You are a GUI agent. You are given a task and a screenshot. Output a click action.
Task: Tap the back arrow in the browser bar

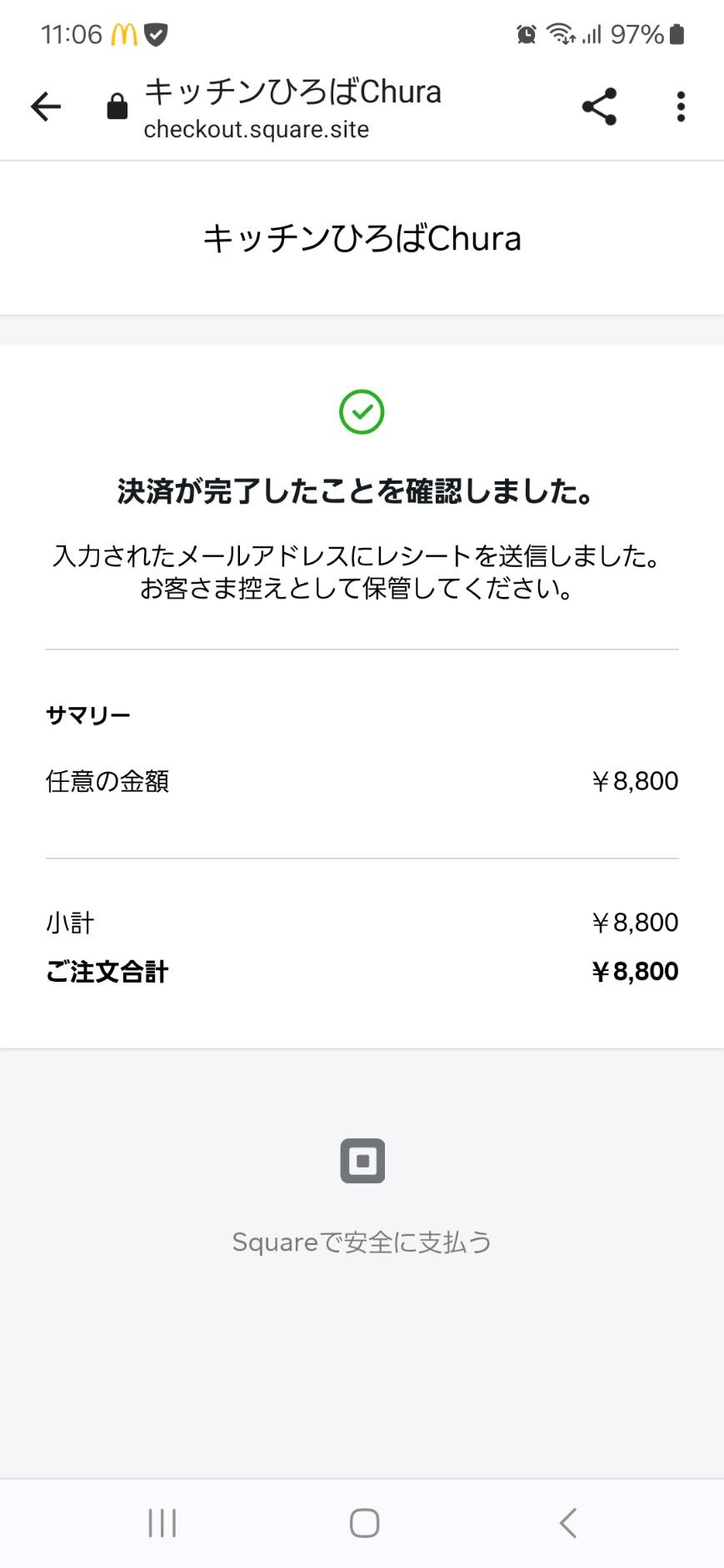tap(46, 107)
